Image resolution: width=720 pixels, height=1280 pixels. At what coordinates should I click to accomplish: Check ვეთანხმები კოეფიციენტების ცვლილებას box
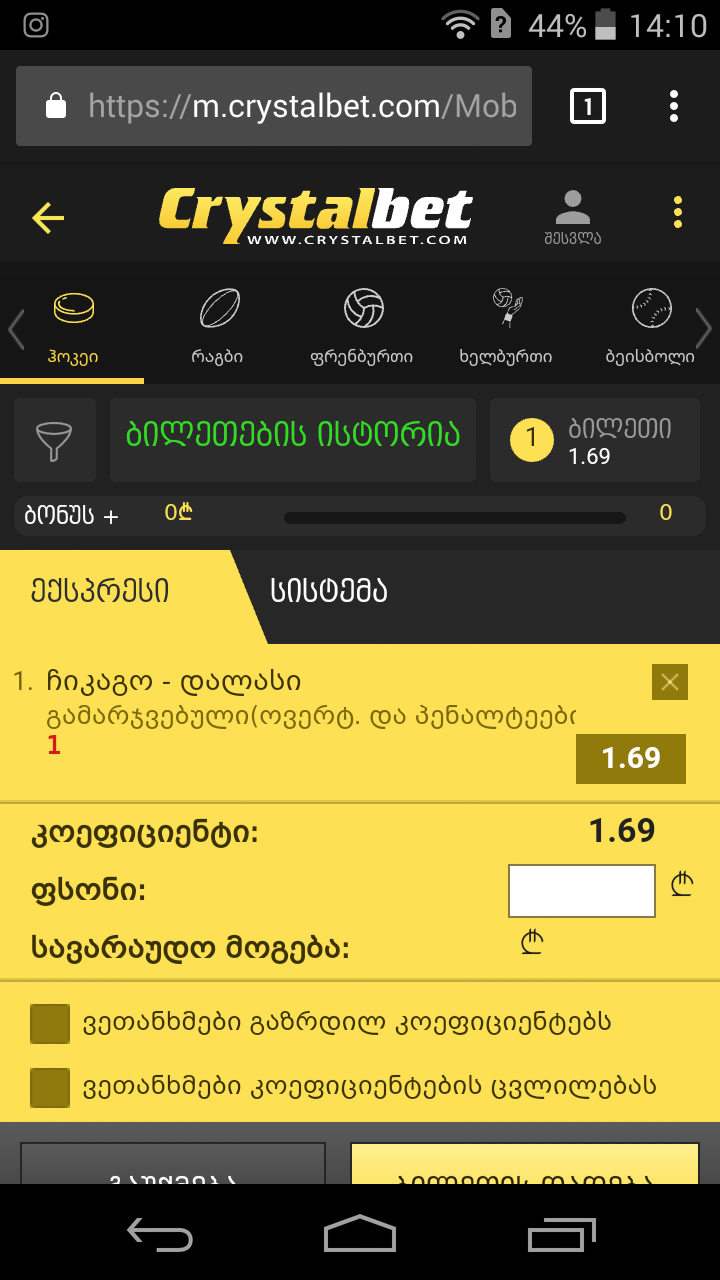50,1087
